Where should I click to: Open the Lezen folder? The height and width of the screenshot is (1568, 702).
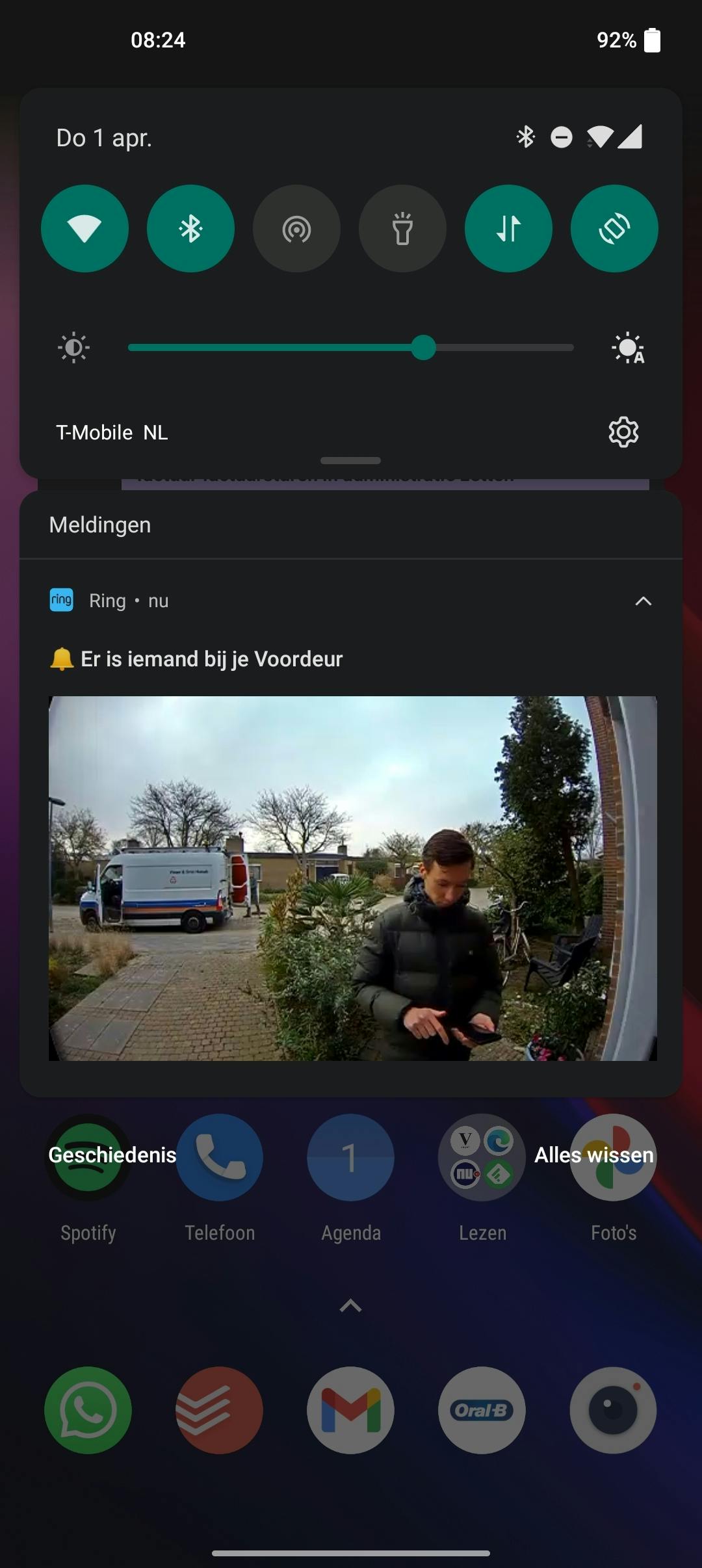coord(482,1158)
